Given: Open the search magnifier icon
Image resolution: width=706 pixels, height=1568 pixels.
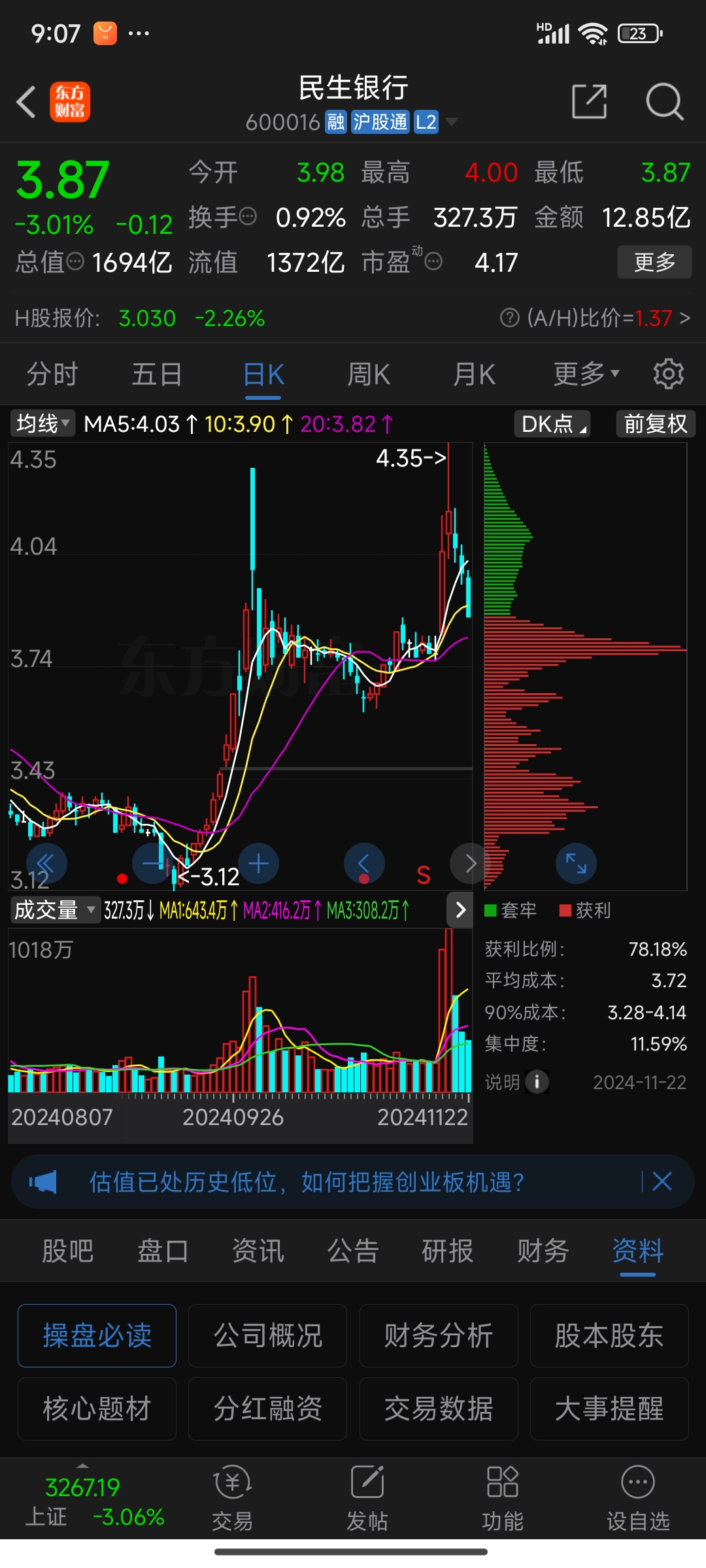Looking at the screenshot, I should (664, 101).
